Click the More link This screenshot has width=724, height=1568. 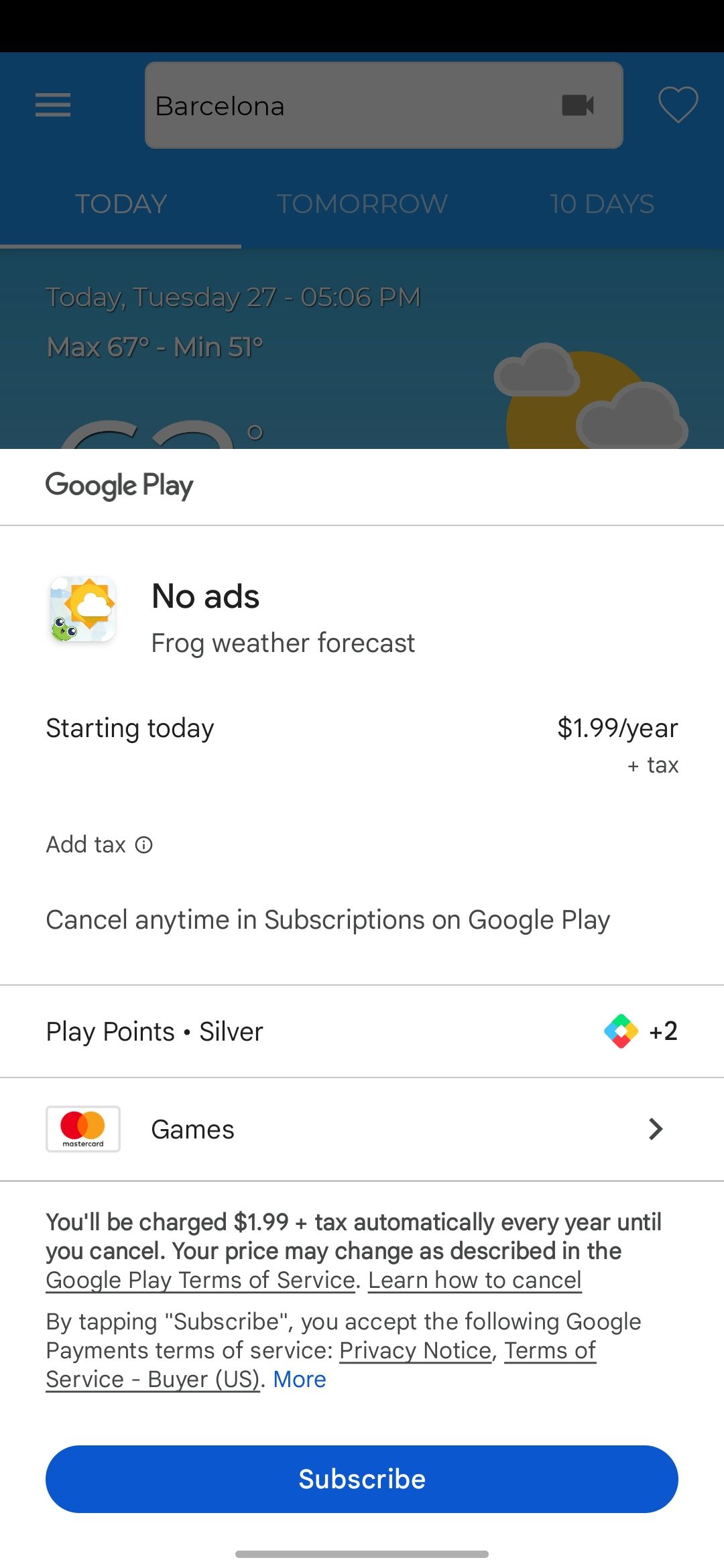(299, 1379)
